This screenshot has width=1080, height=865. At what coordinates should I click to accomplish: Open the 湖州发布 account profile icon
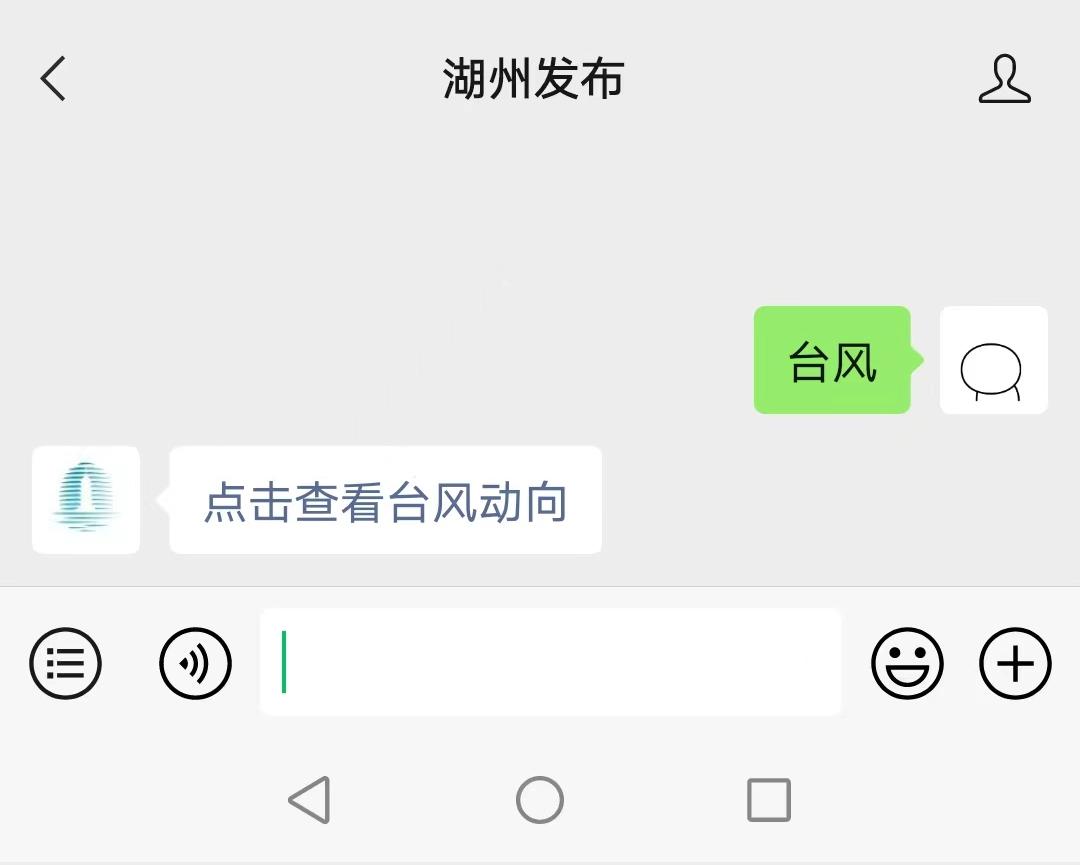pyautogui.click(x=1004, y=80)
